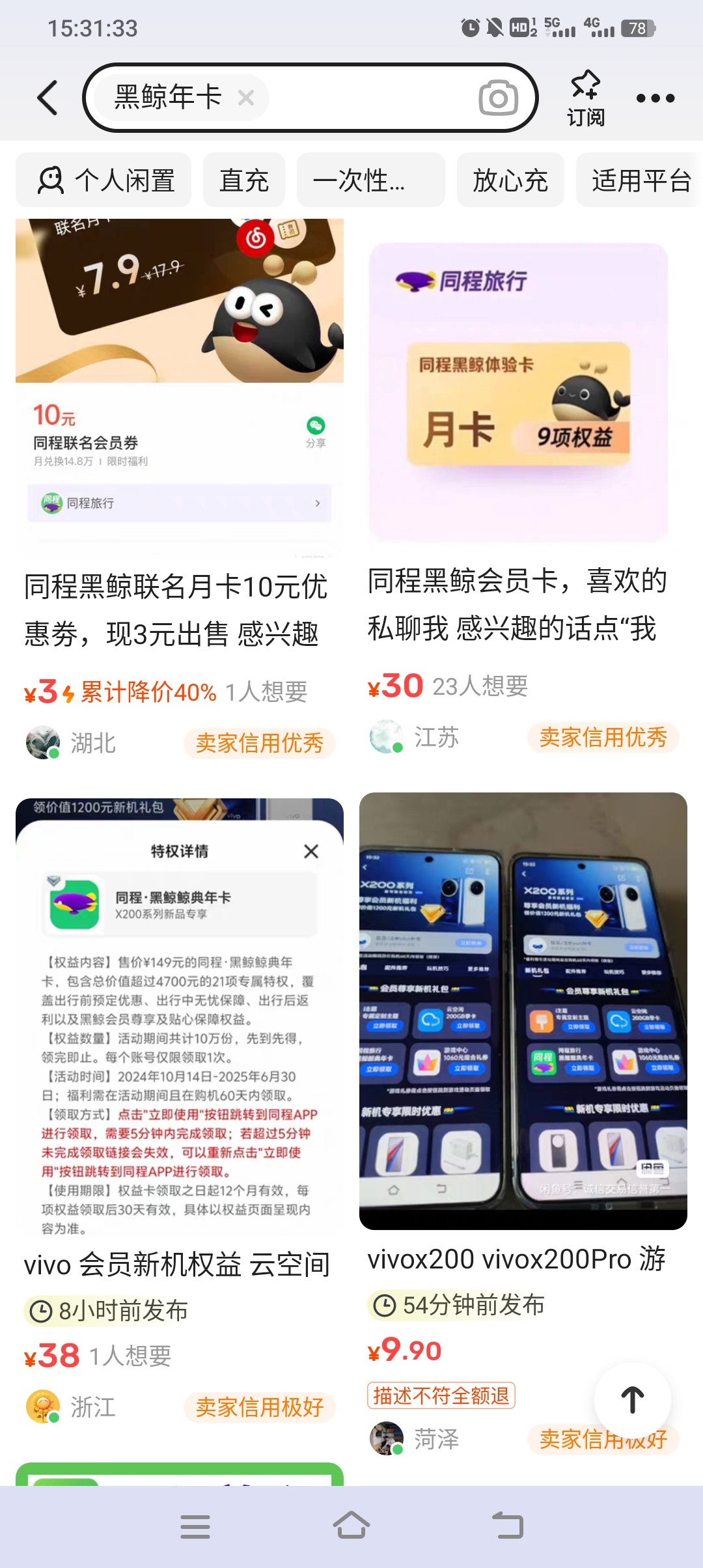Open the vivox200 vivox200Pro ¥9.90 listing

click(516, 1258)
